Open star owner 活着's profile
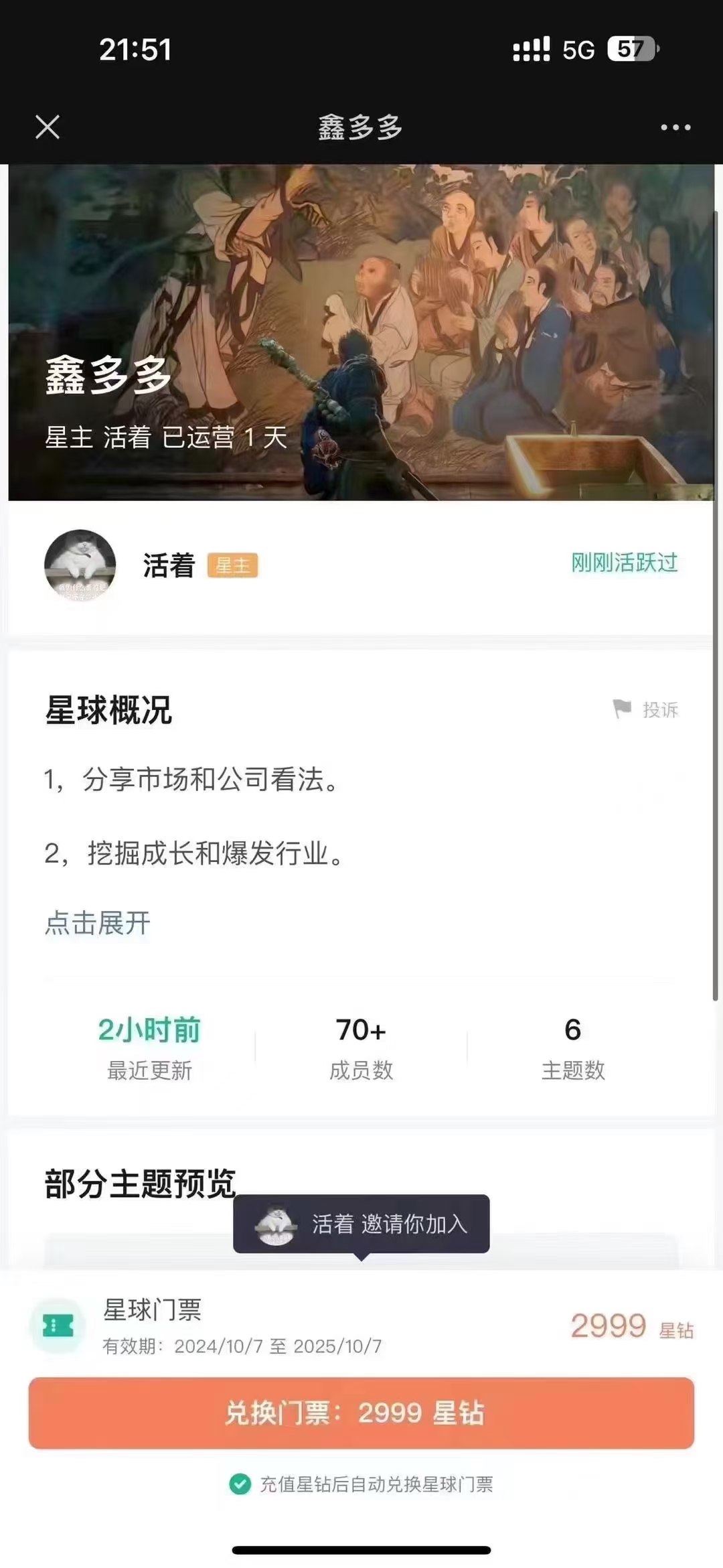Image resolution: width=723 pixels, height=1568 pixels. pos(80,565)
